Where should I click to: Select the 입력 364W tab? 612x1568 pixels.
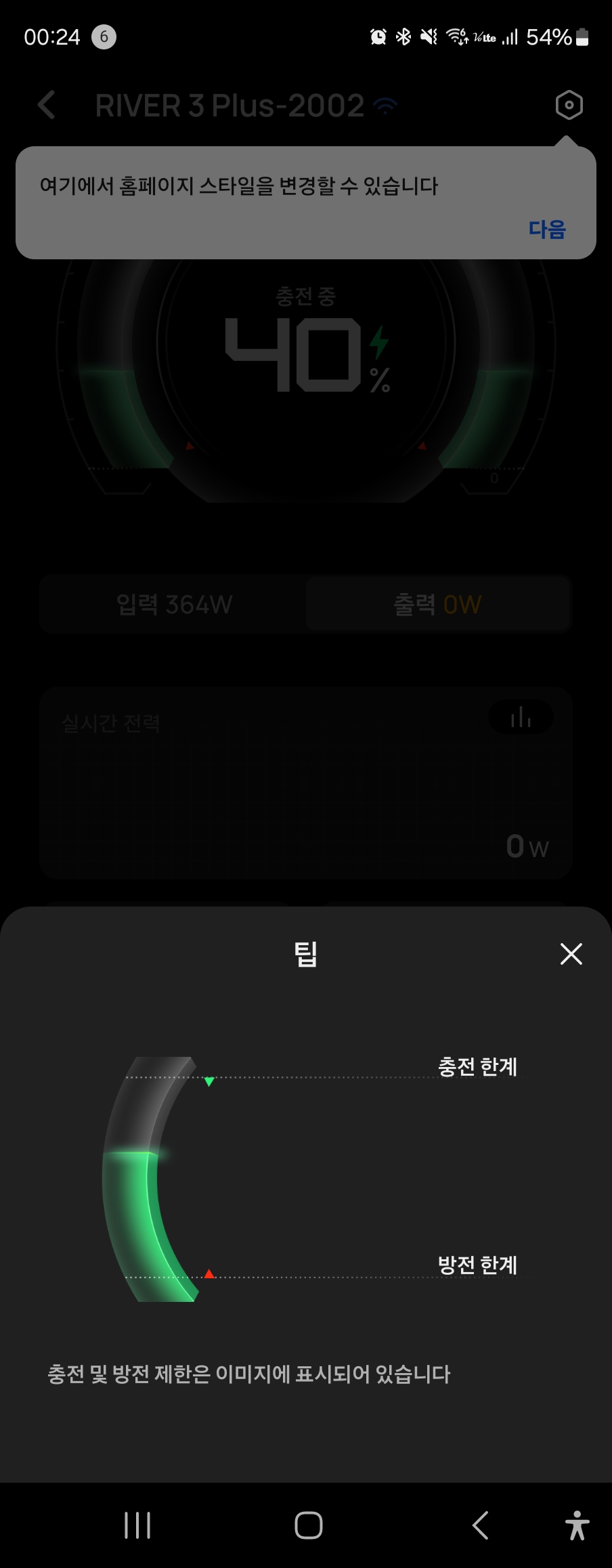174,604
